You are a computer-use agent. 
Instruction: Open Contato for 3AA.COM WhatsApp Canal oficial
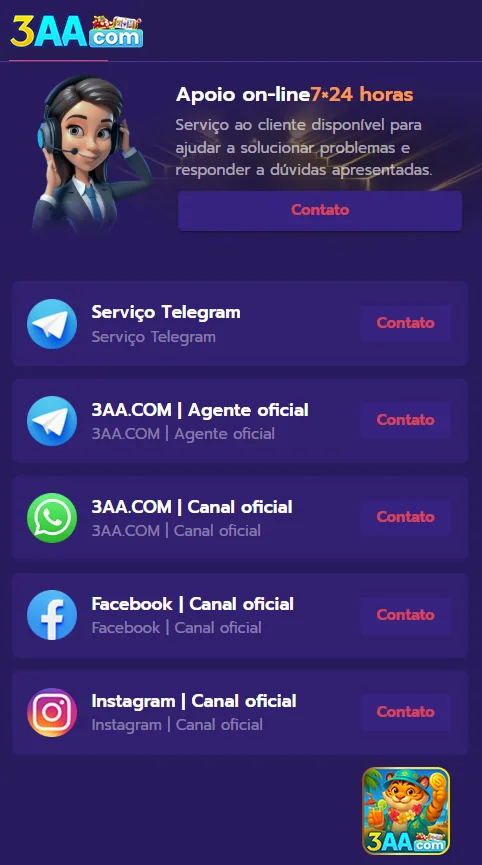tap(405, 517)
